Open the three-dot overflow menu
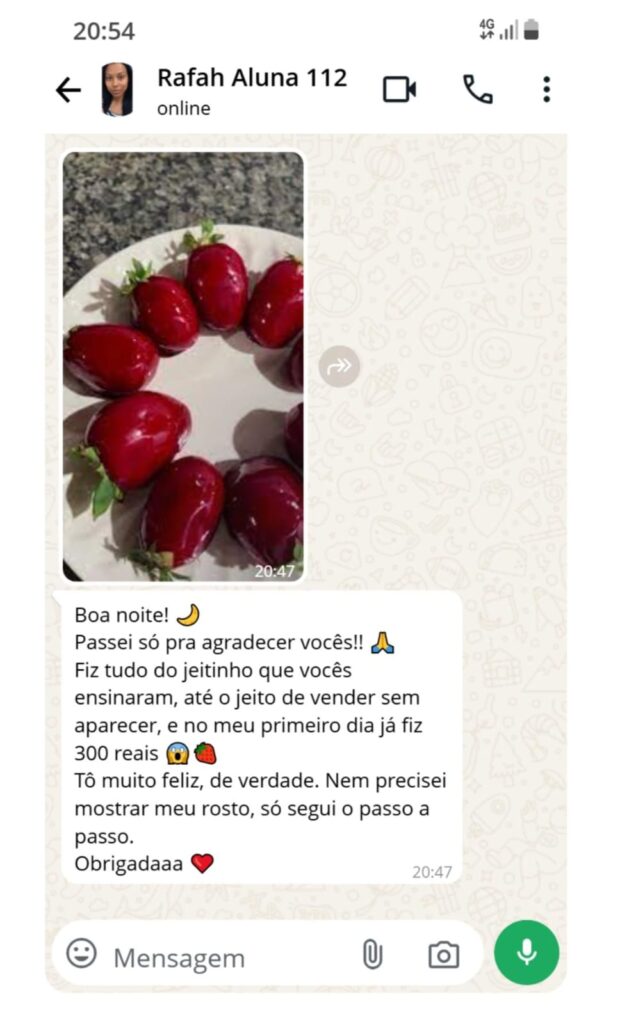The image size is (620, 1024). [x=547, y=89]
